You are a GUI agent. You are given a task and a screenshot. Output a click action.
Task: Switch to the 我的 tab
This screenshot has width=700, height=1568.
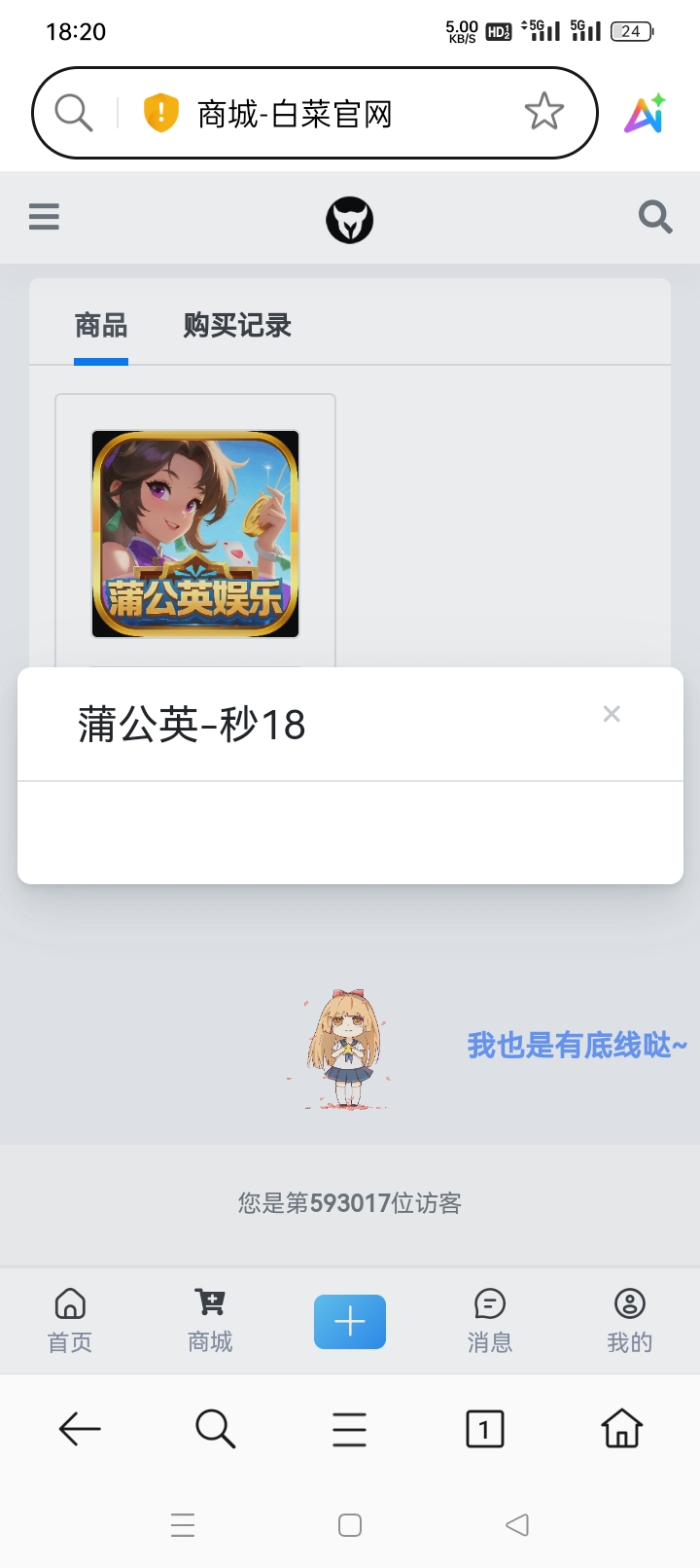point(630,1320)
